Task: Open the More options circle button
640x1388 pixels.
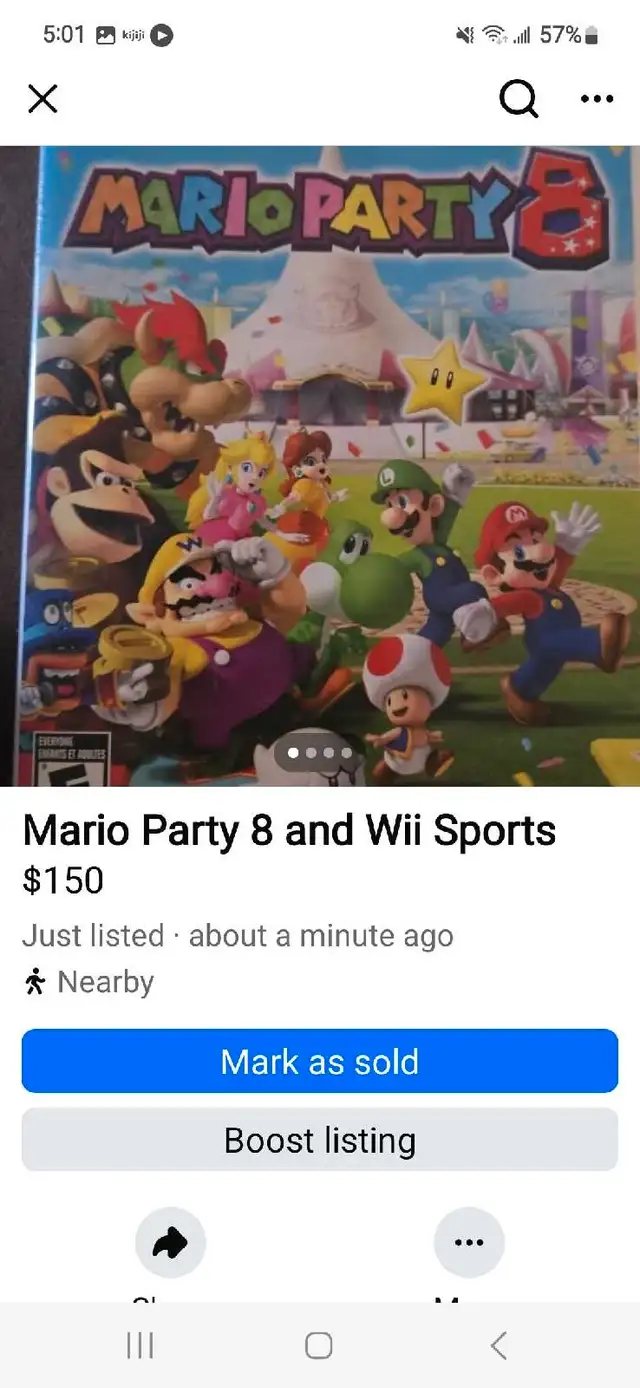Action: (x=469, y=1243)
